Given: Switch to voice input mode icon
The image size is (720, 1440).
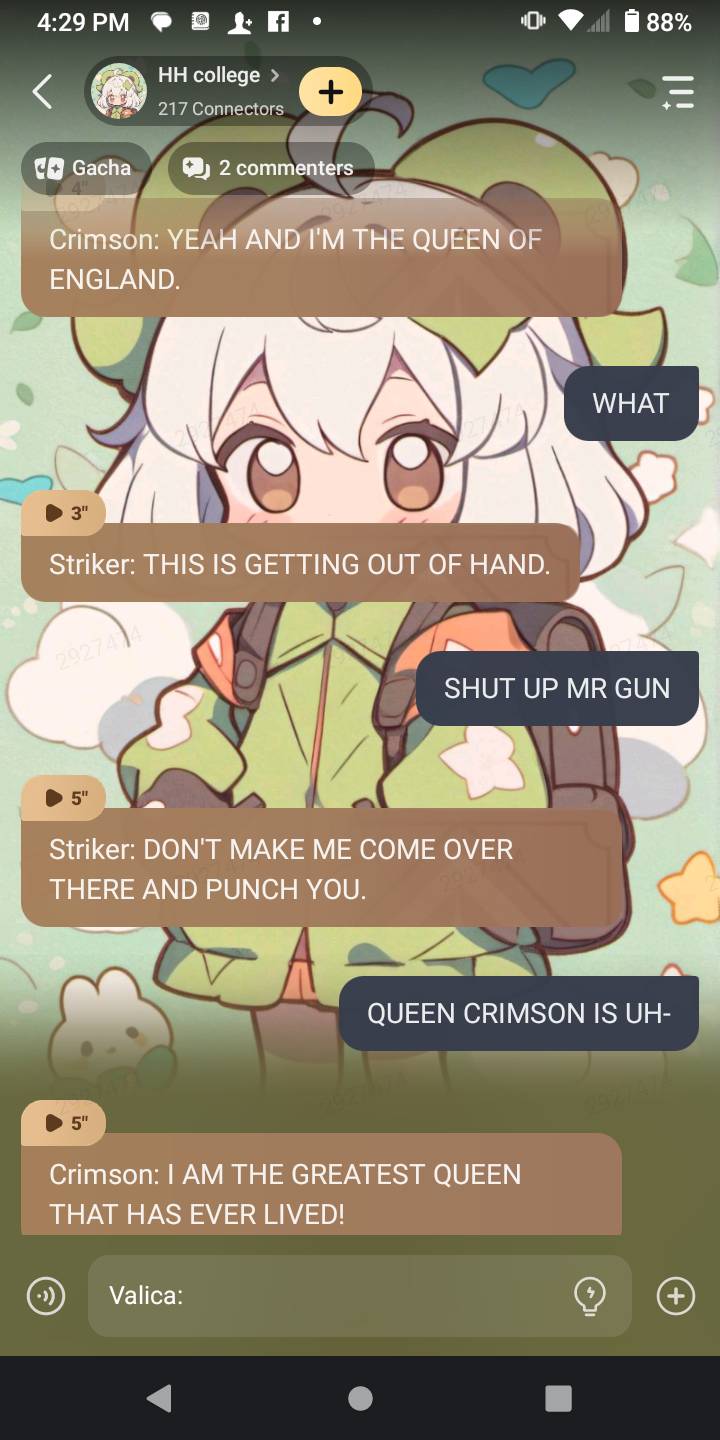Looking at the screenshot, I should [45, 1296].
